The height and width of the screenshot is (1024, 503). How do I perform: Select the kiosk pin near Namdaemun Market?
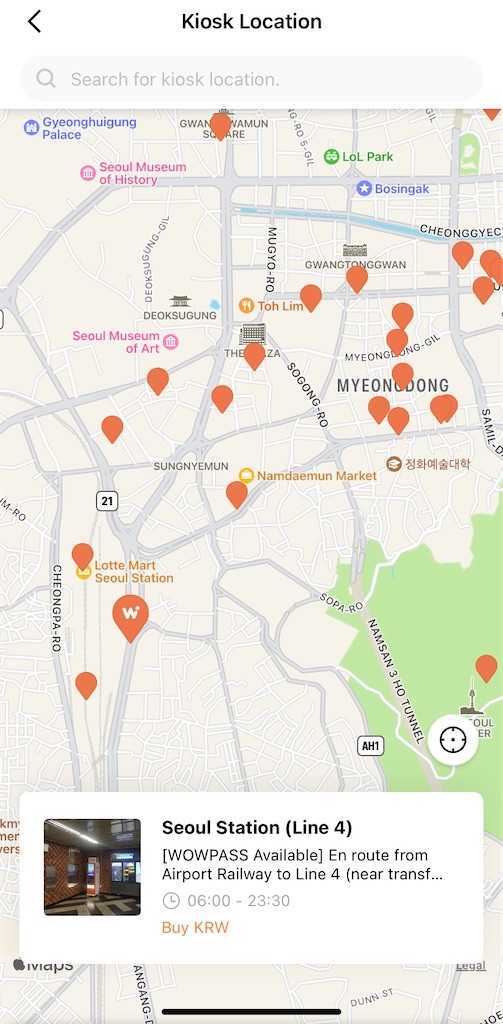(237, 494)
